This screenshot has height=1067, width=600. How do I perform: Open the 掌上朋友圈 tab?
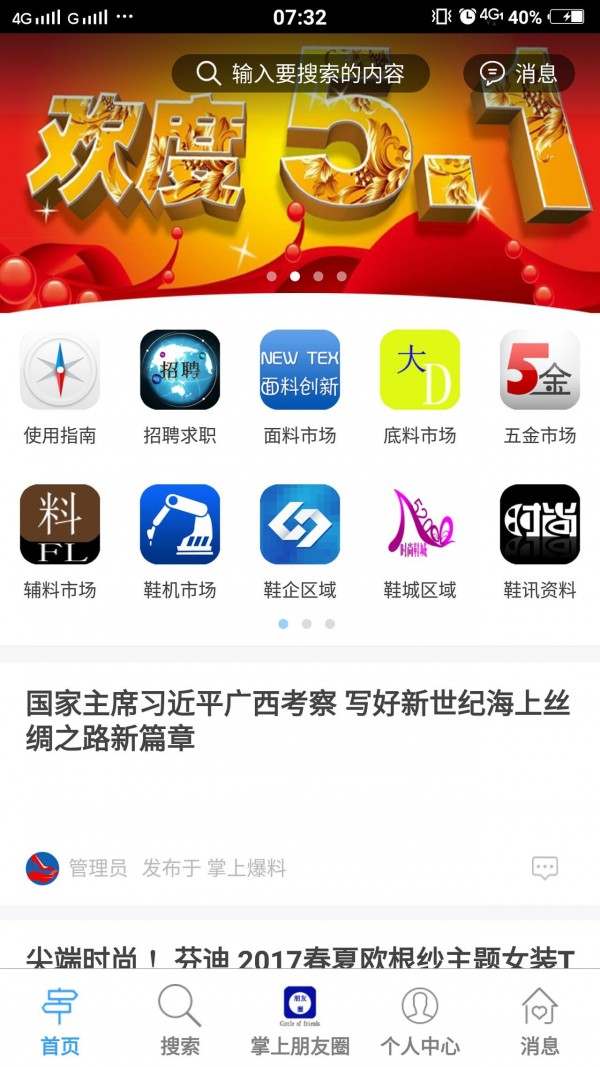click(x=300, y=1020)
